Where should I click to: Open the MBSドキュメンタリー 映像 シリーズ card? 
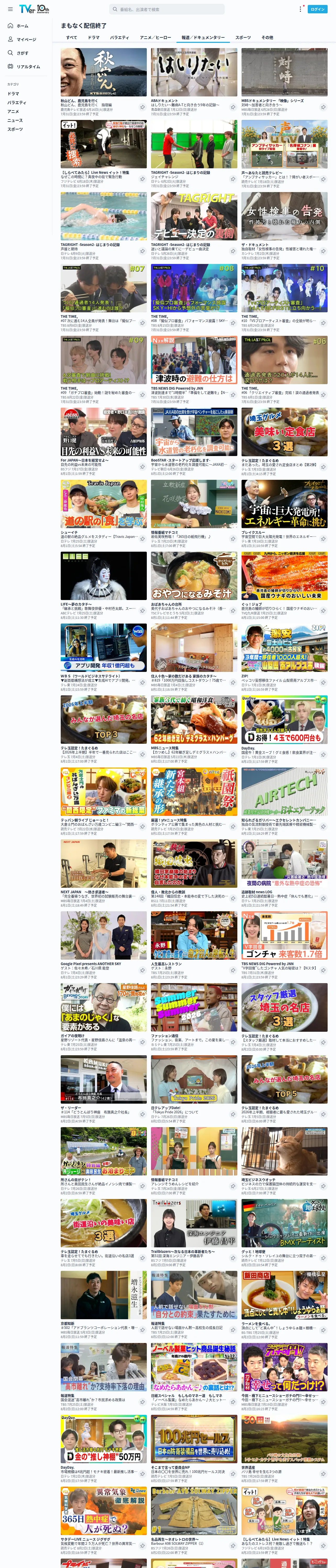pos(284,72)
